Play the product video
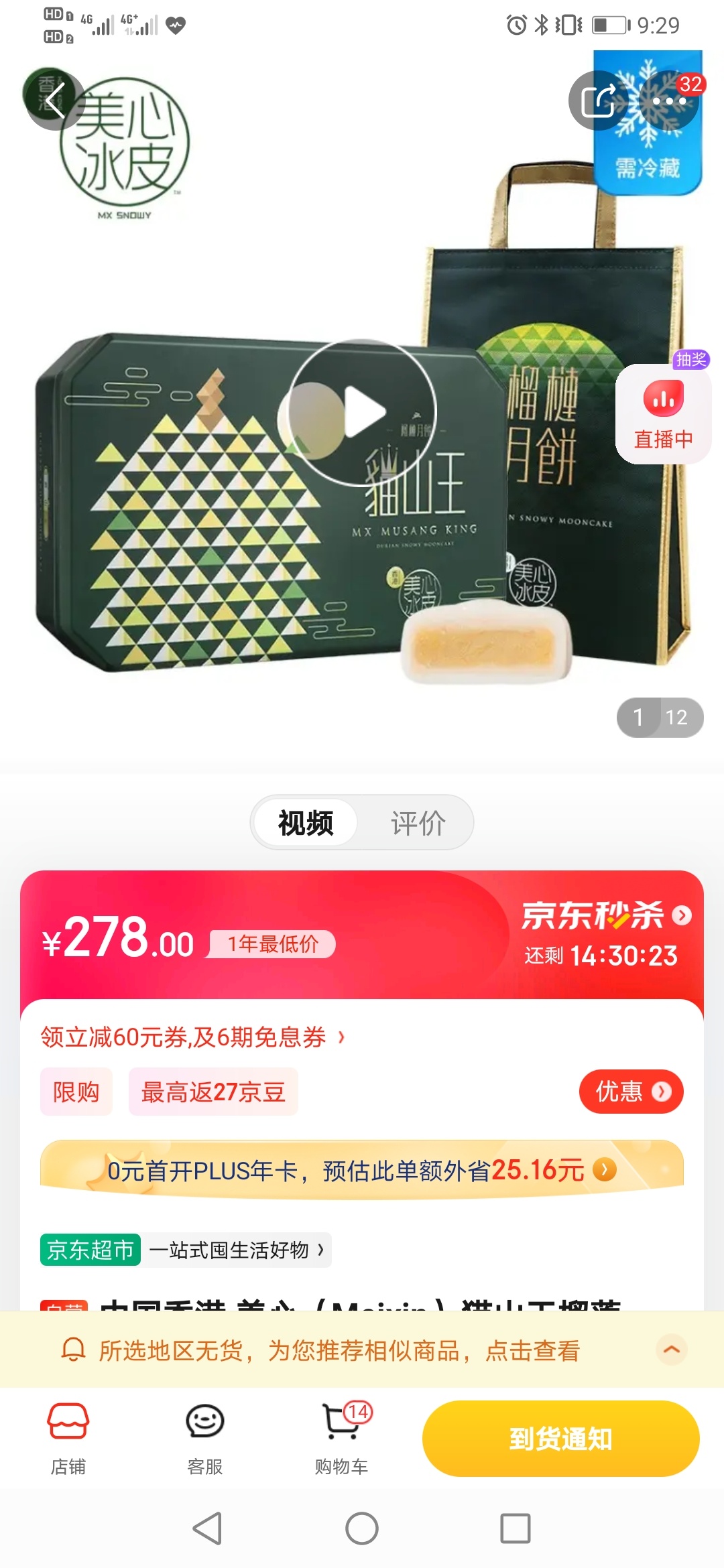 point(363,412)
